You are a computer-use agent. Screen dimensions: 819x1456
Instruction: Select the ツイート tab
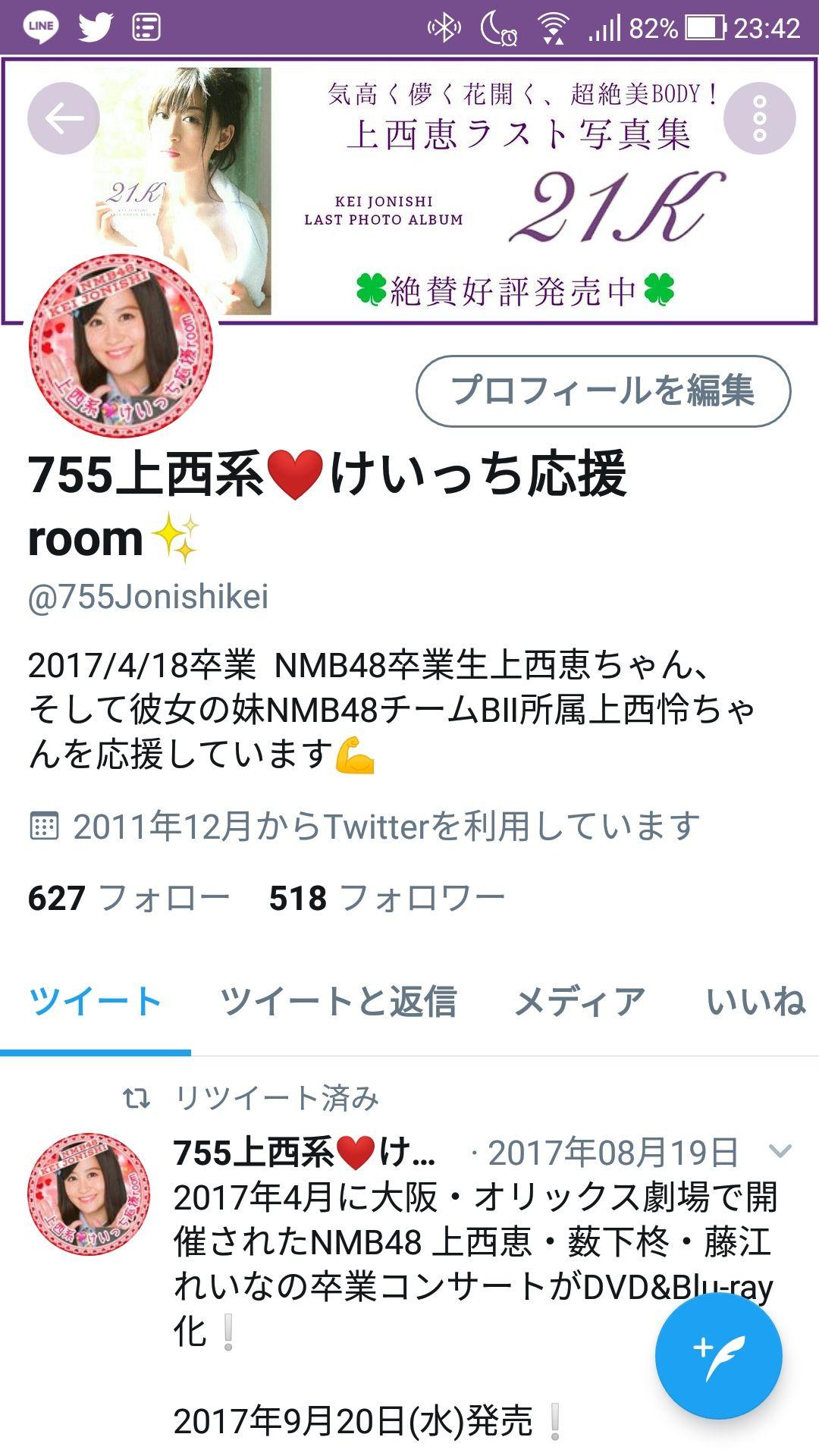pyautogui.click(x=96, y=1001)
